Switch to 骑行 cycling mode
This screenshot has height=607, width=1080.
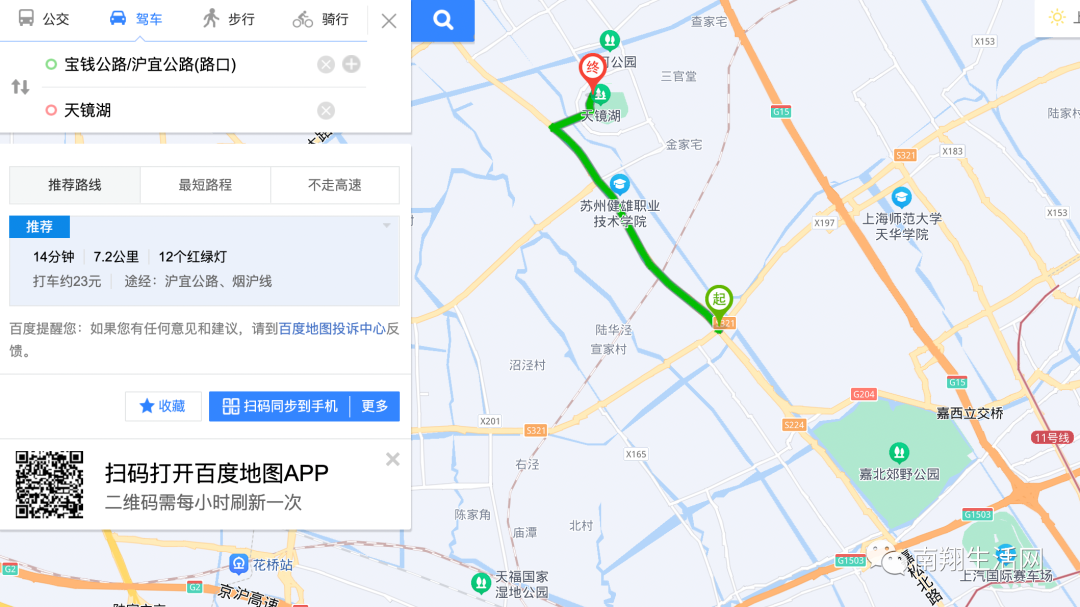coord(321,19)
